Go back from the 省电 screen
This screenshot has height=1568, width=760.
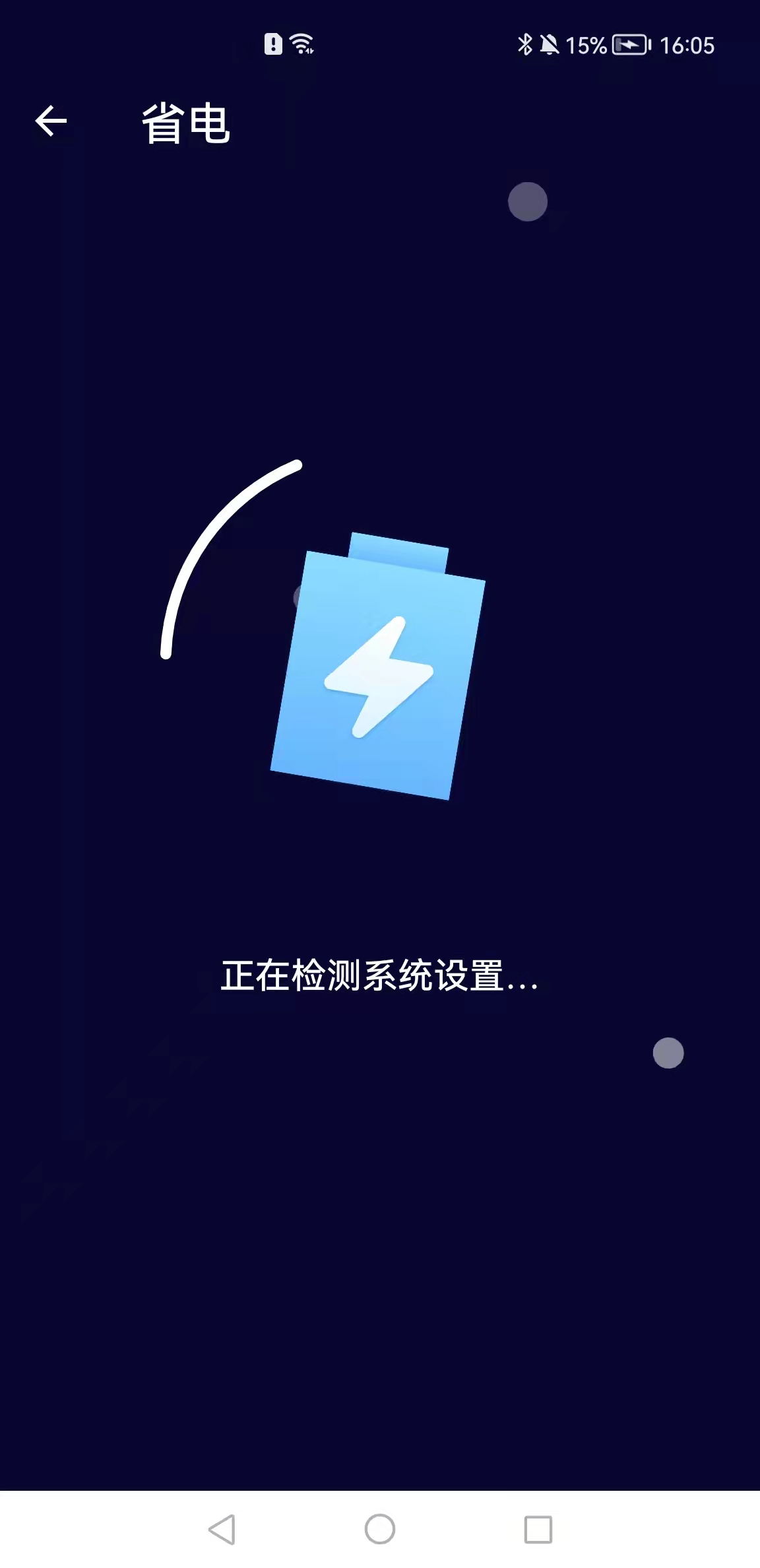[x=51, y=121]
